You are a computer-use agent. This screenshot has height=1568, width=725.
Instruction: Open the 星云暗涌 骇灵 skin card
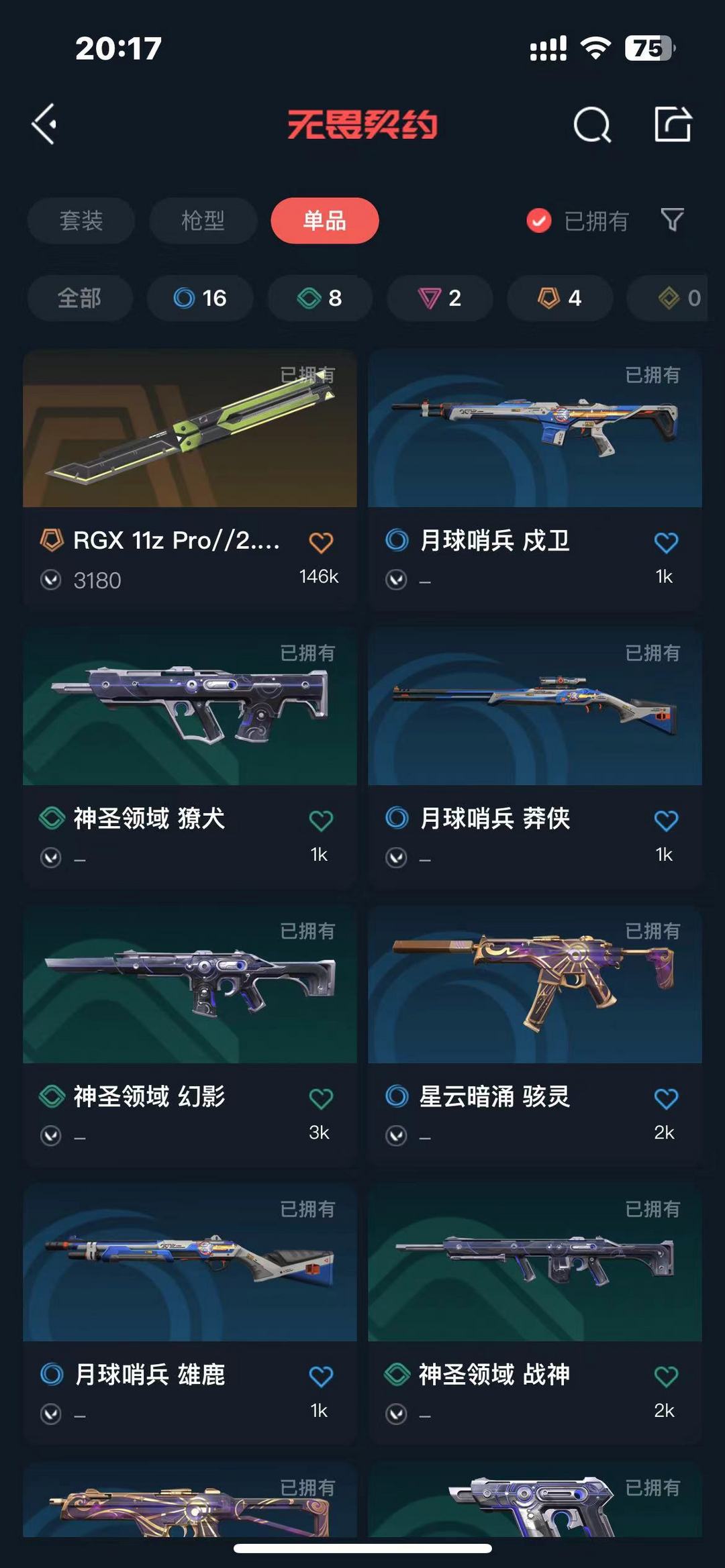[x=535, y=1035]
